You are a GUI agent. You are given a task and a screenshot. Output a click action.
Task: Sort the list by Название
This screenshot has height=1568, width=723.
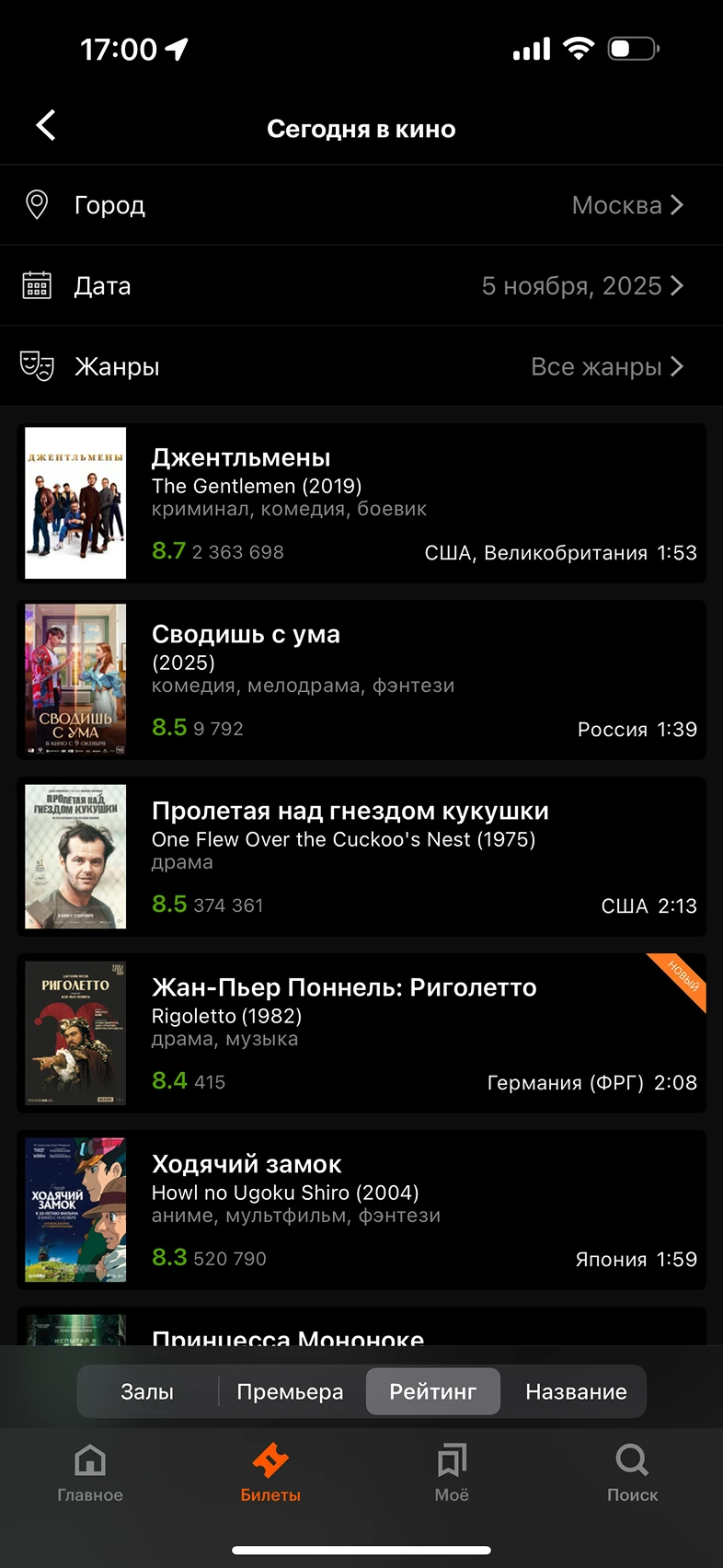pos(576,1391)
